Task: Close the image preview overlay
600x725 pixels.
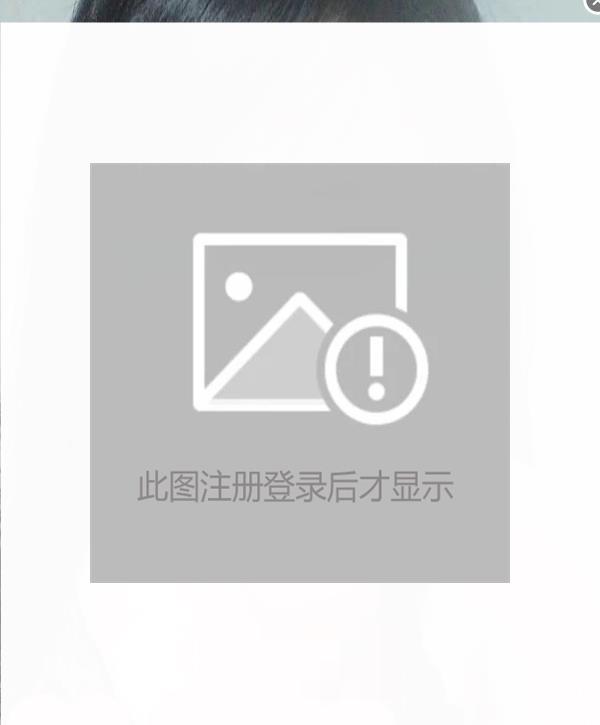Action: point(593,4)
